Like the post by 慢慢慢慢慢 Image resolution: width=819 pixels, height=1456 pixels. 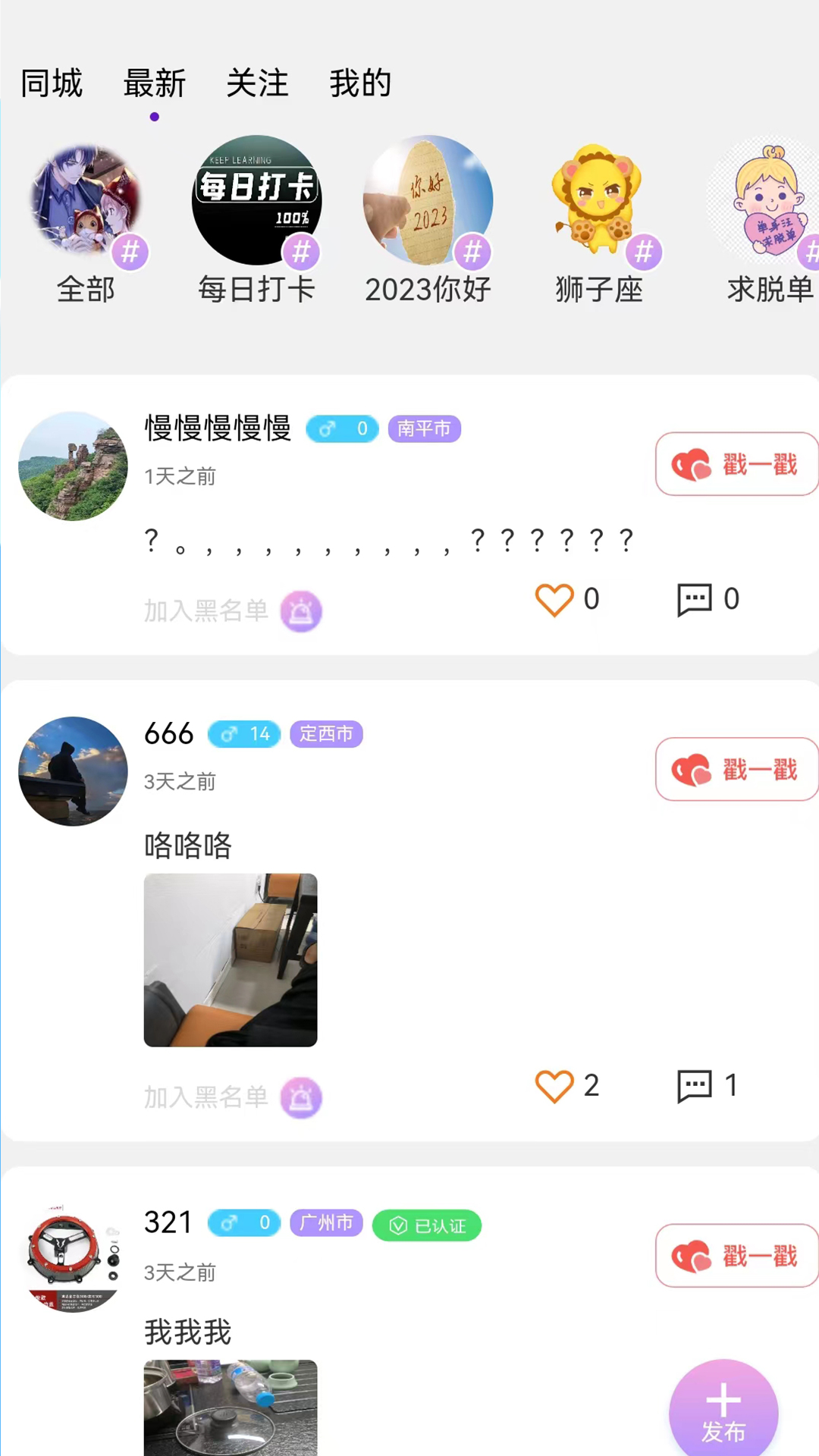554,600
